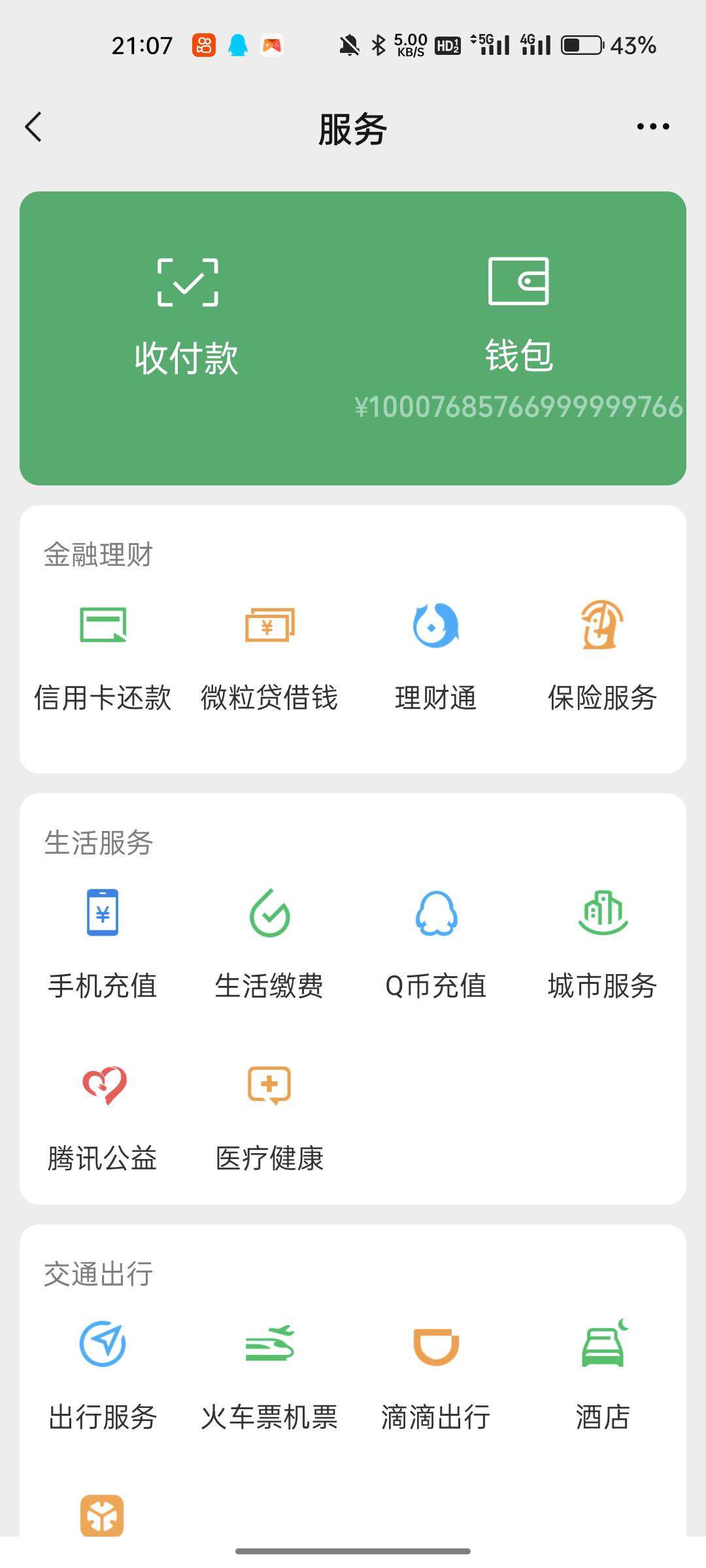The width and height of the screenshot is (706, 1568).
Task: Open 生活缴费 utility payments
Action: tap(269, 945)
